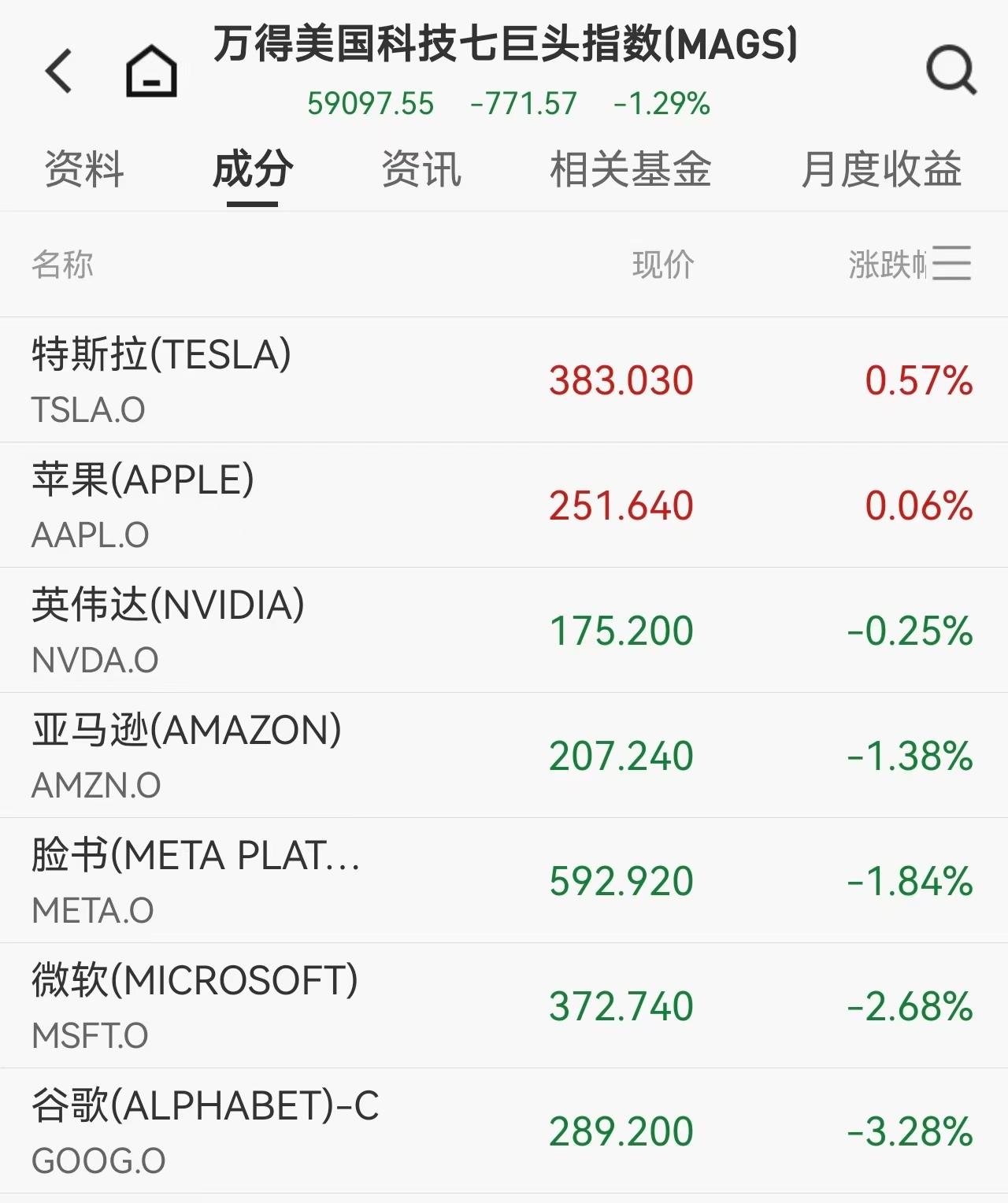
Task: Tap the 名称 column header
Action: (65, 265)
